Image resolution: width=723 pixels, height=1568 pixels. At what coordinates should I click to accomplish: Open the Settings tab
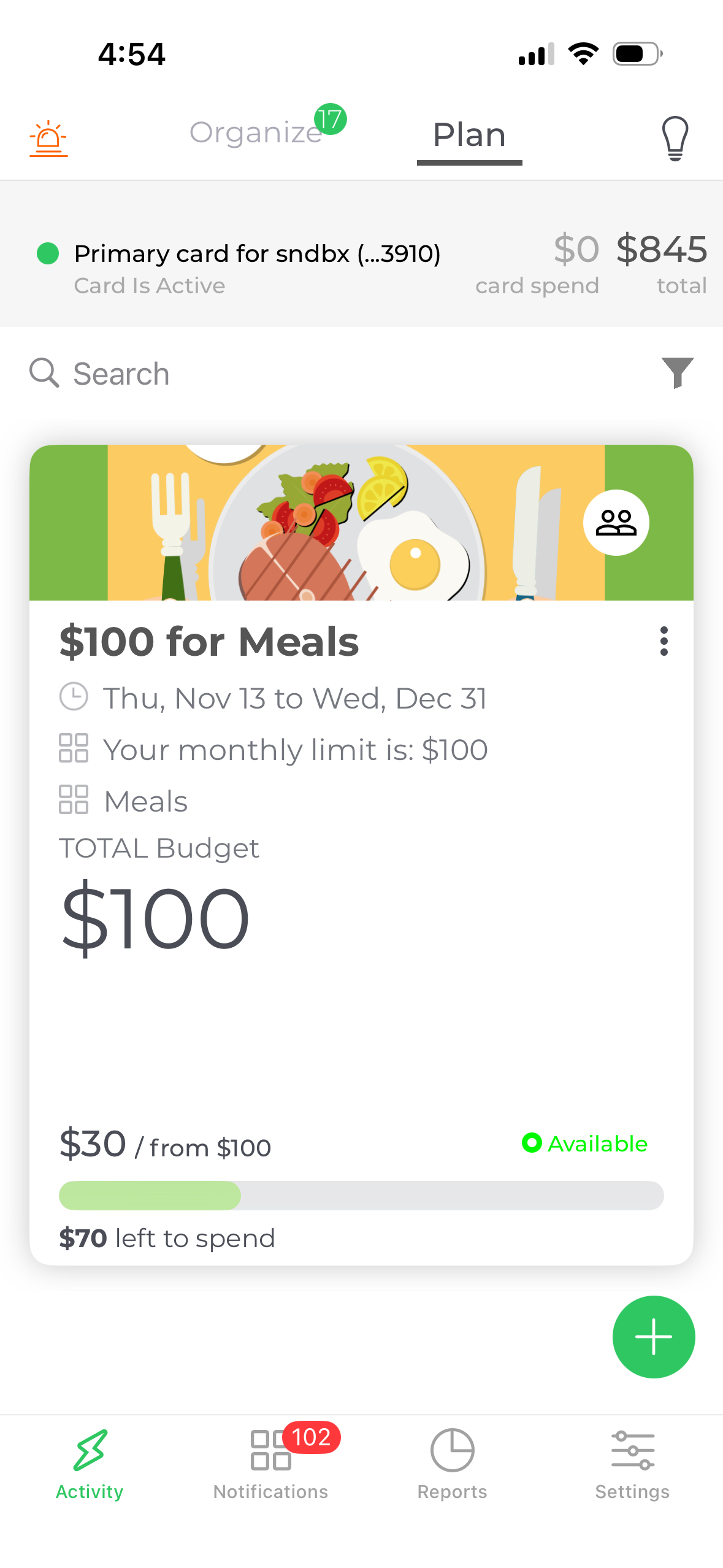tap(632, 1464)
